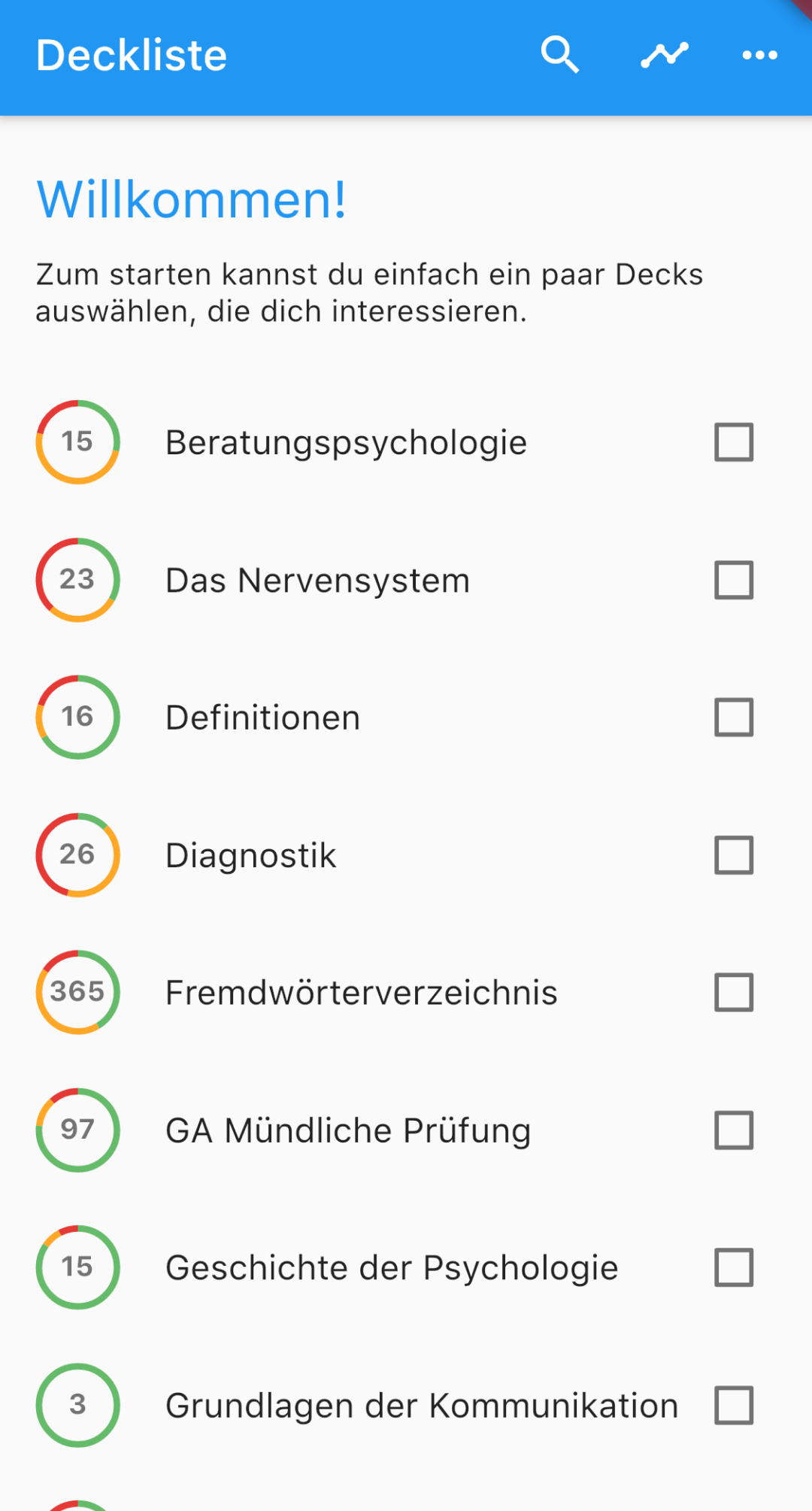The image size is (812, 1511).
Task: Enable the Diagnostik checkbox
Action: (x=734, y=855)
